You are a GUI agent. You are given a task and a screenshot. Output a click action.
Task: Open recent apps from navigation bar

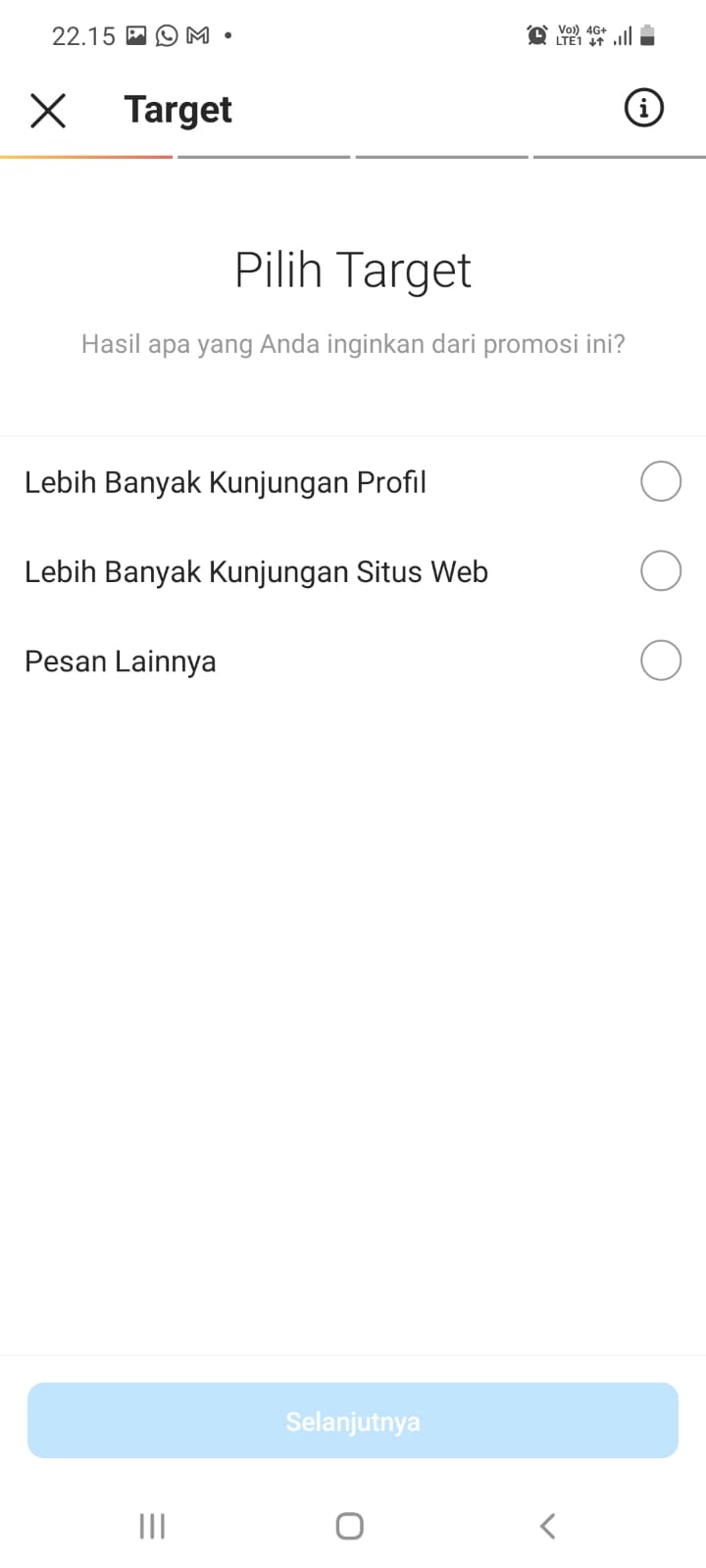point(152,1526)
